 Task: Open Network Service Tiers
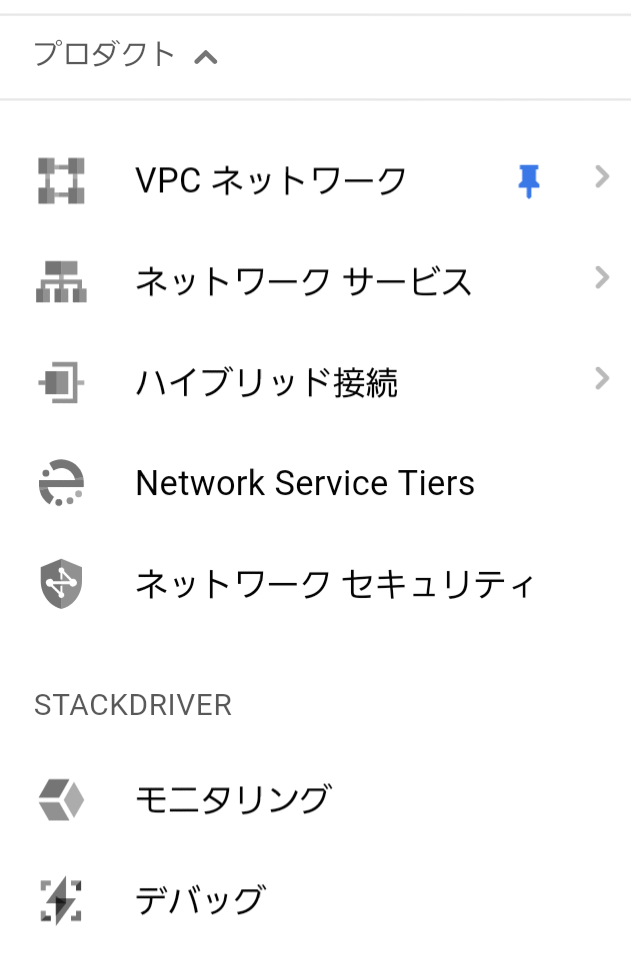pyautogui.click(x=305, y=483)
